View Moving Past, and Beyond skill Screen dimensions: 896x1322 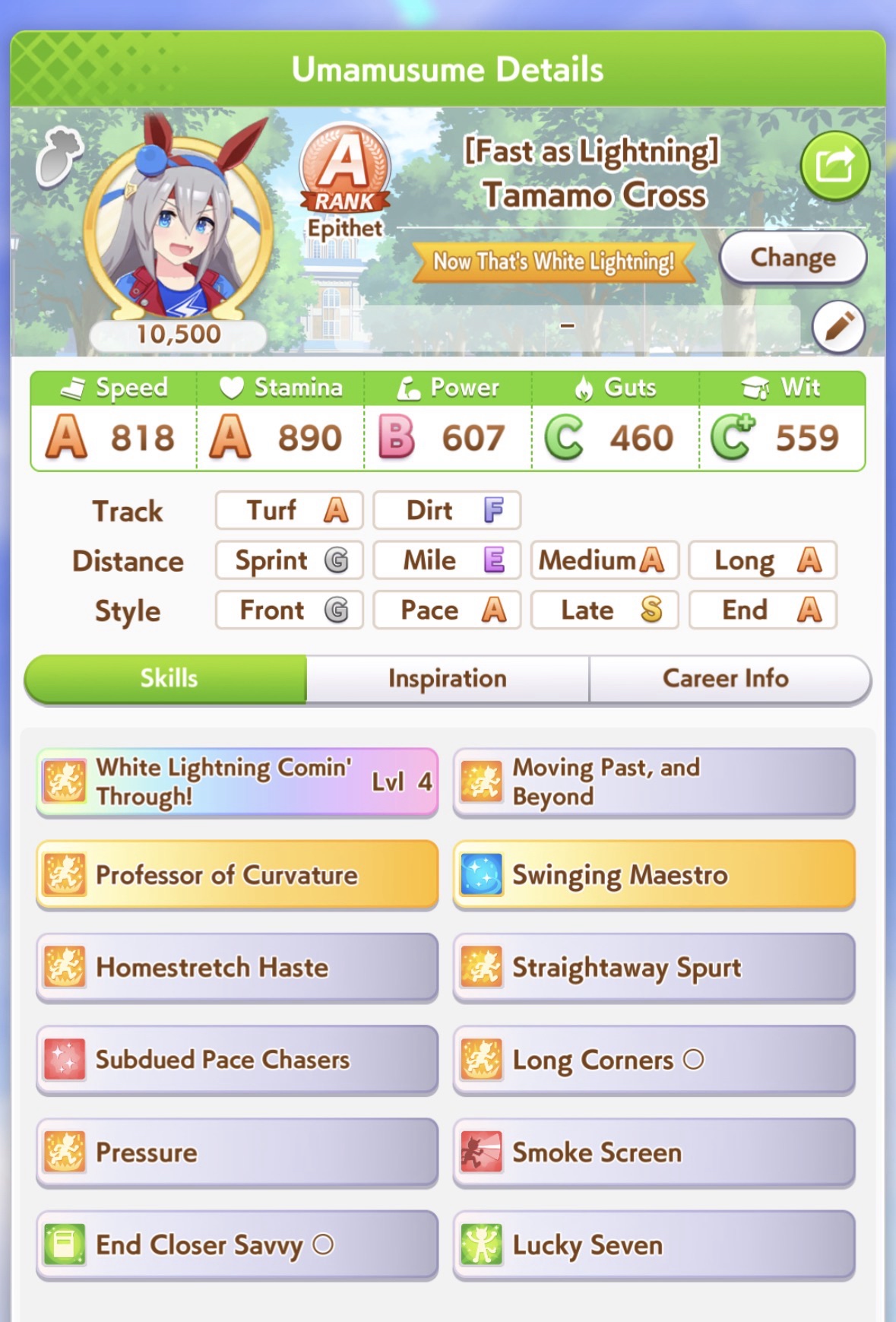tap(654, 781)
